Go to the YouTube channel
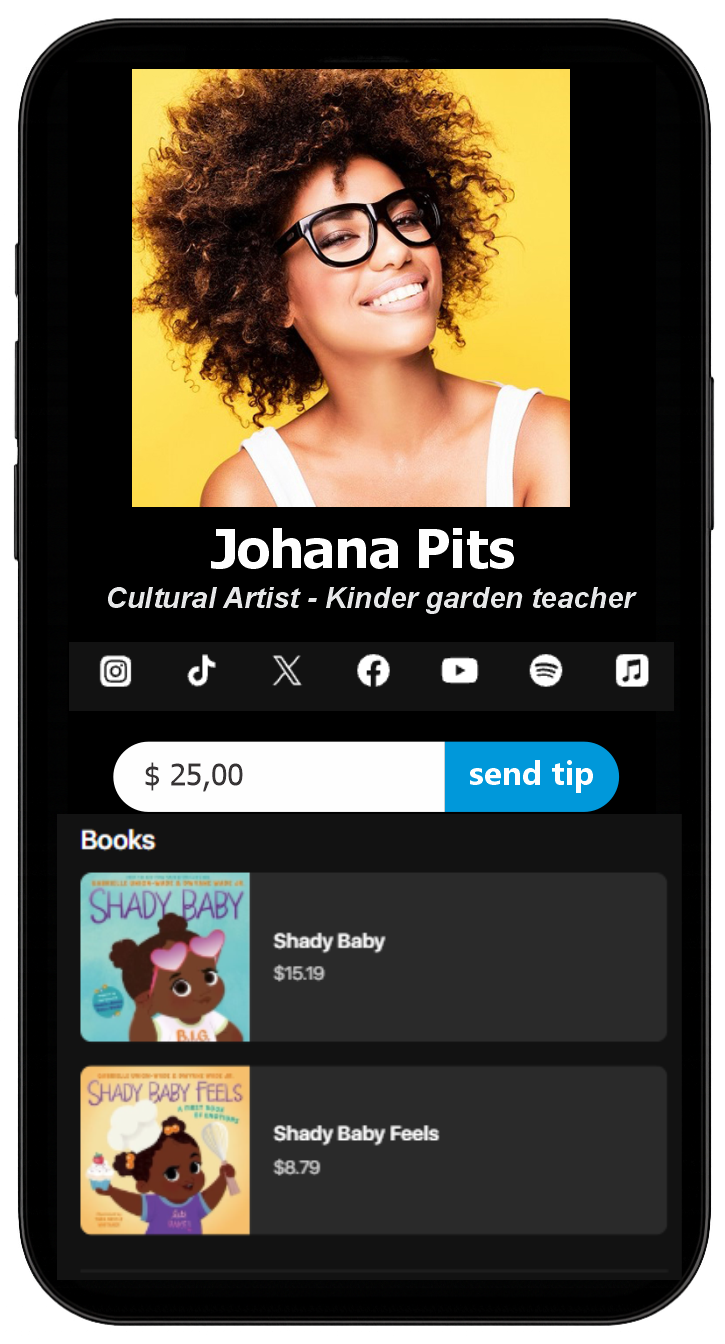 (459, 671)
